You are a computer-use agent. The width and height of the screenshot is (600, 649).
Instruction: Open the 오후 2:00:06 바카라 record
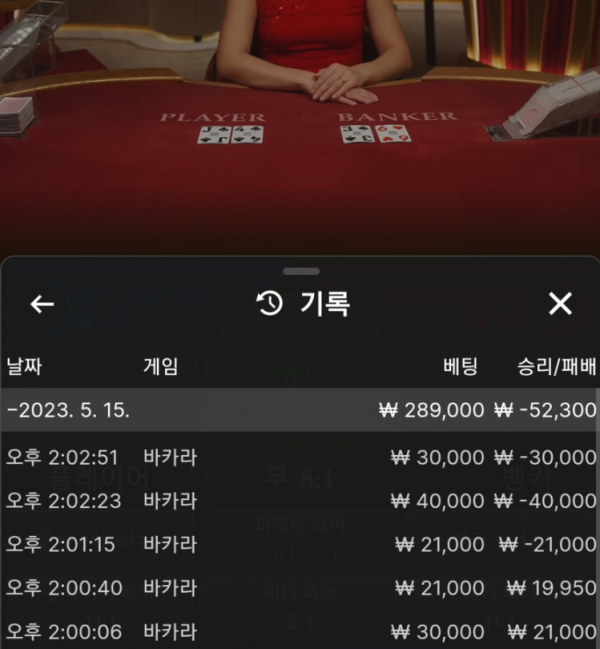[300, 631]
